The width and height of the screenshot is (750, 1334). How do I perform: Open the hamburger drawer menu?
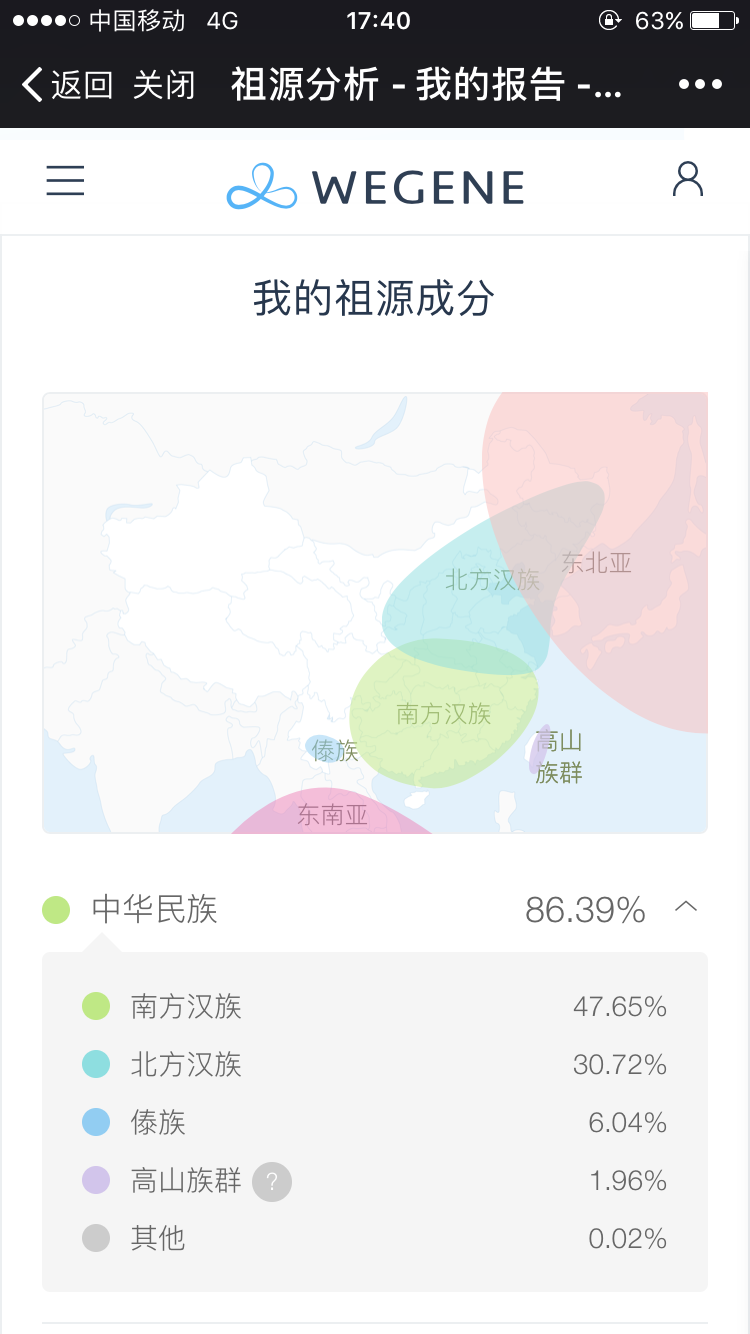pyautogui.click(x=65, y=180)
